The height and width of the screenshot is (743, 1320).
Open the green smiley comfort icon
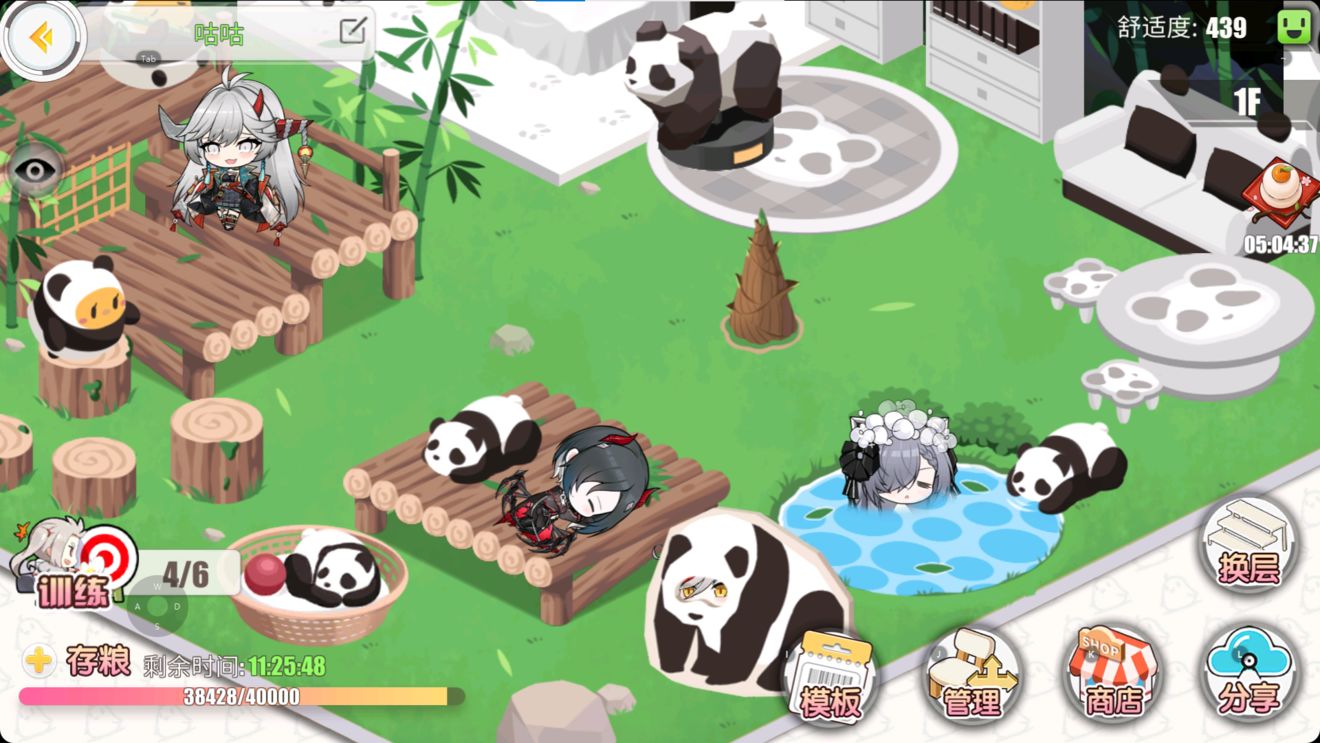1294,28
